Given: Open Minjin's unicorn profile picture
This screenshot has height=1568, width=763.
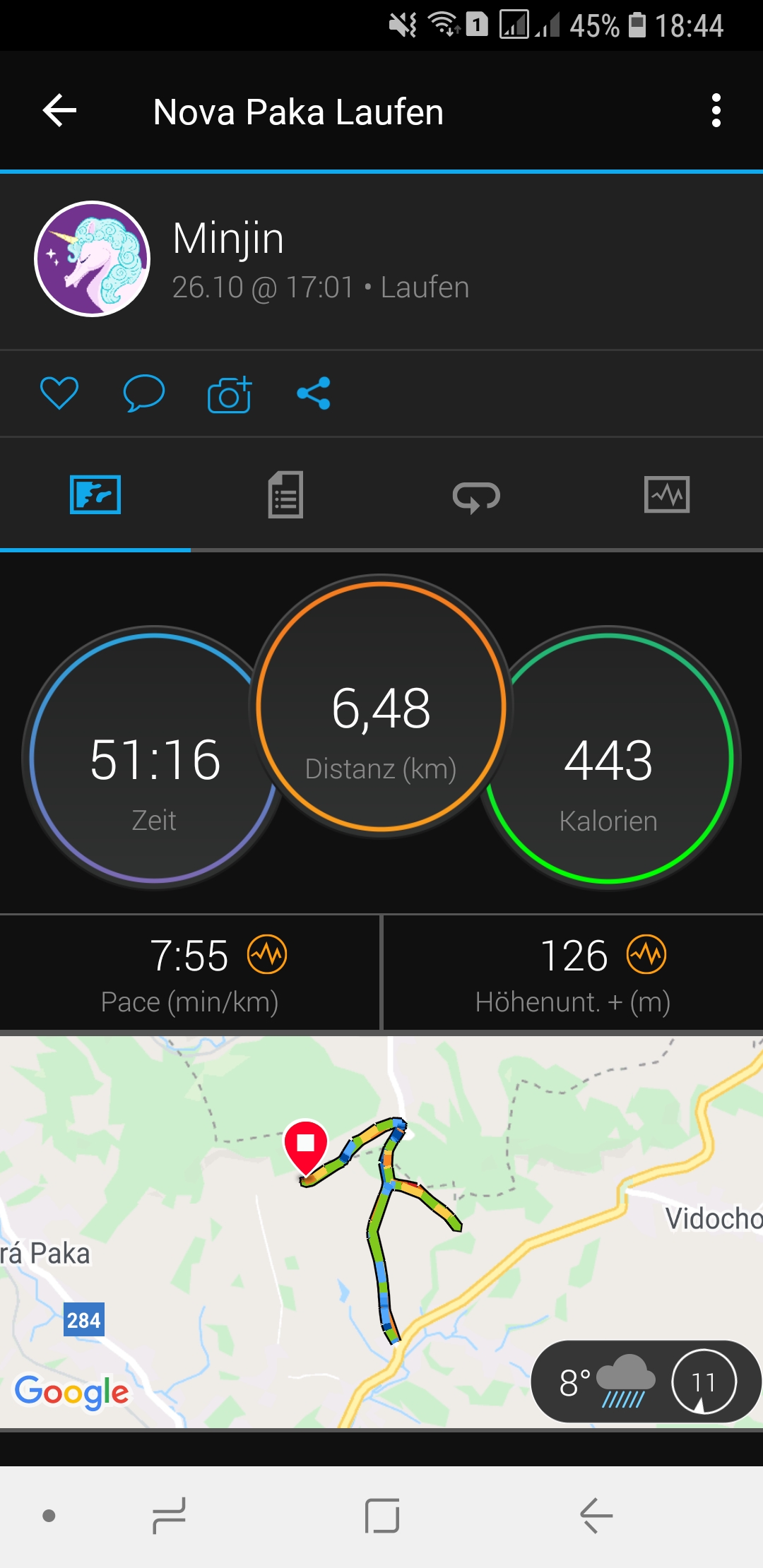Looking at the screenshot, I should pyautogui.click(x=93, y=259).
